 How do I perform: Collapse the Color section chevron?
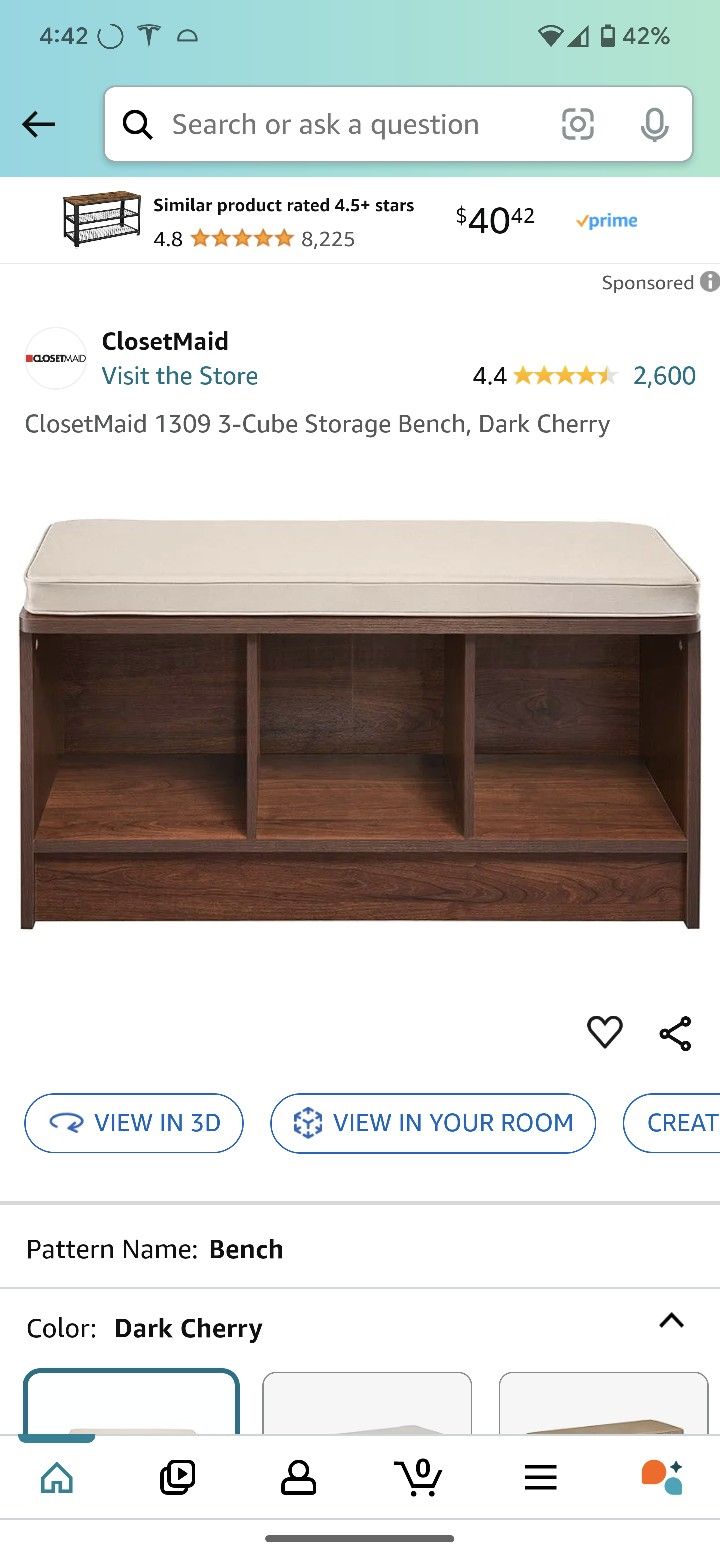(x=671, y=1320)
